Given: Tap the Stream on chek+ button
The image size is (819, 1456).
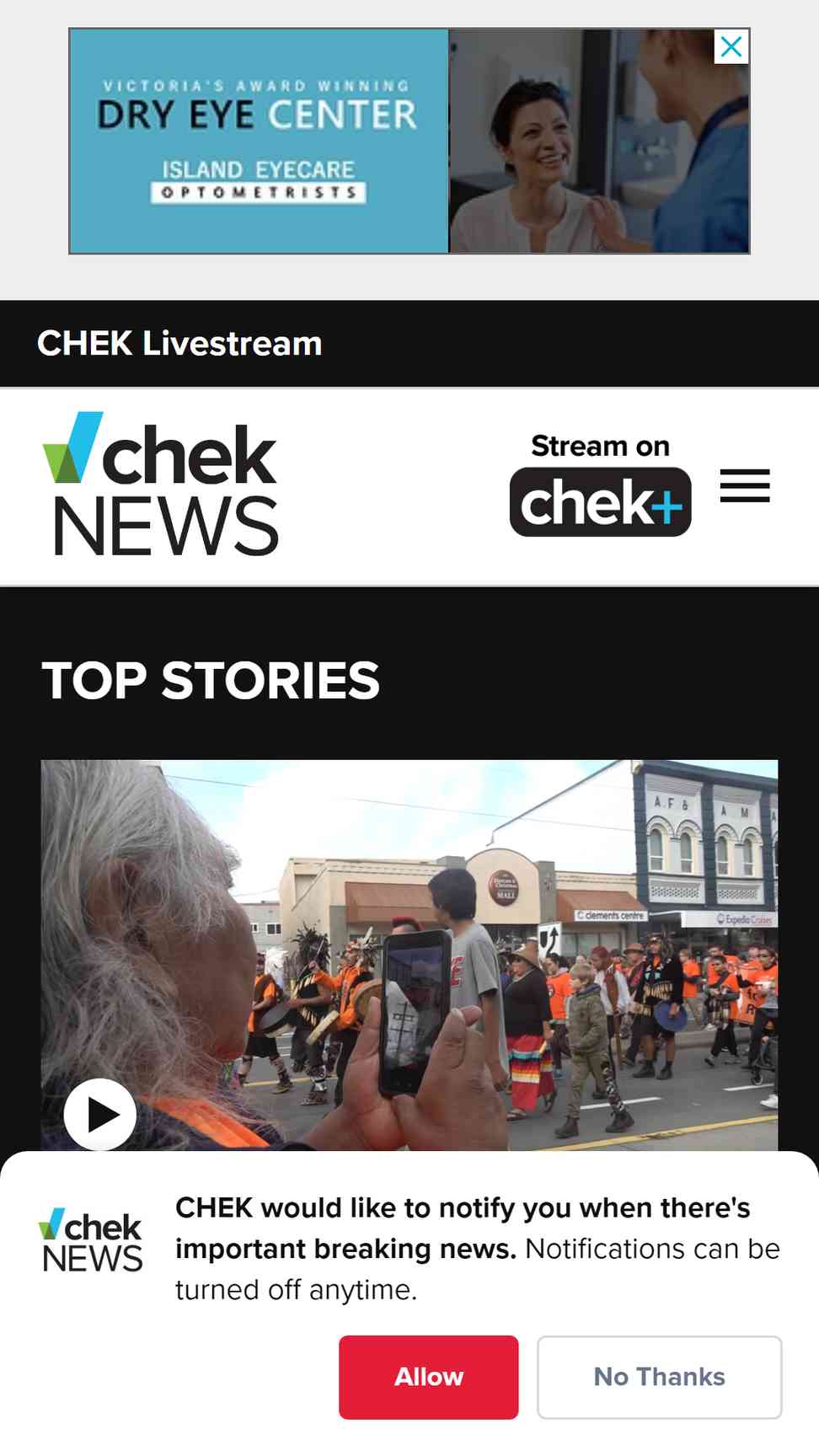Looking at the screenshot, I should [600, 484].
